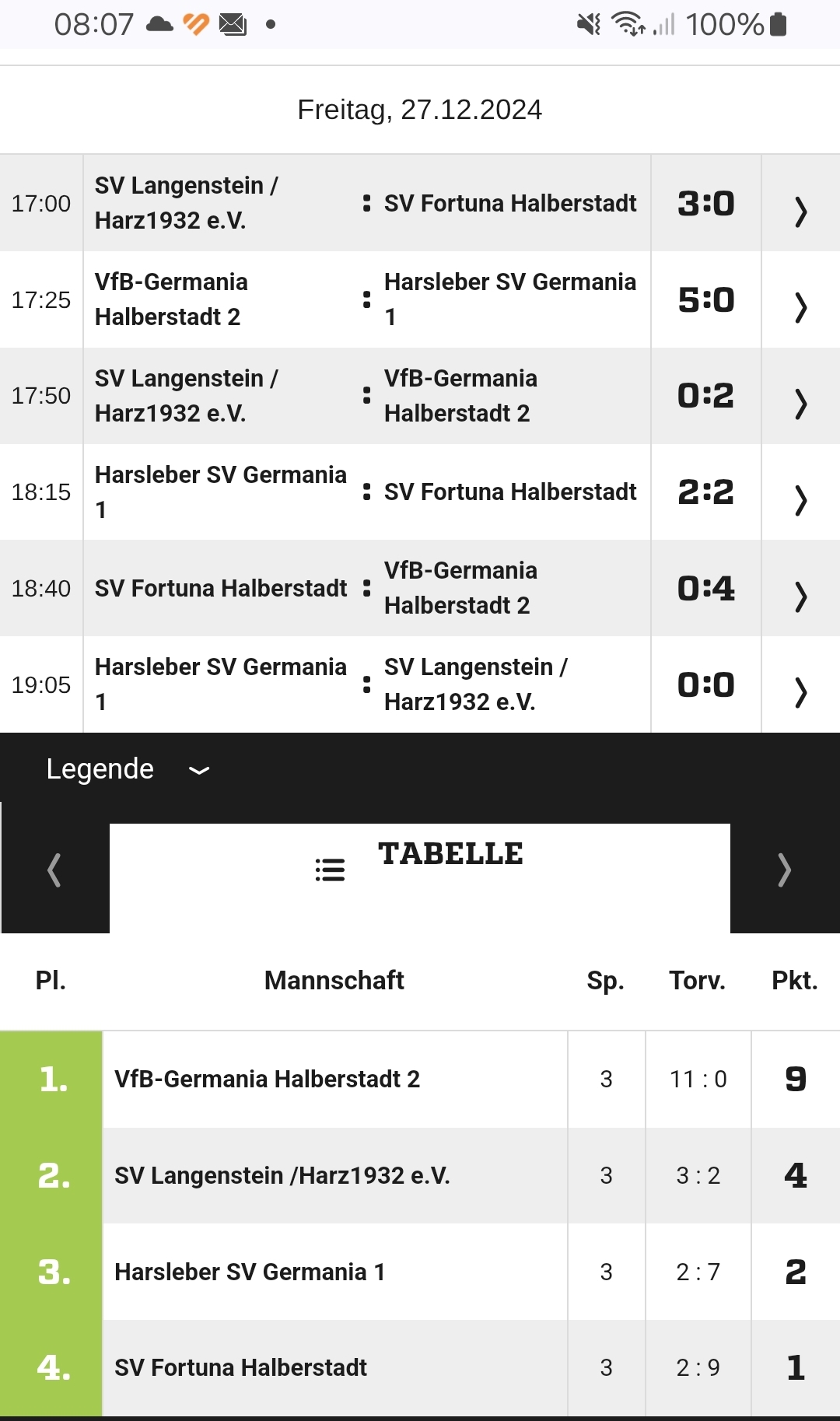
Task: Open the 17:25 match with score 5:0
Action: click(420, 299)
